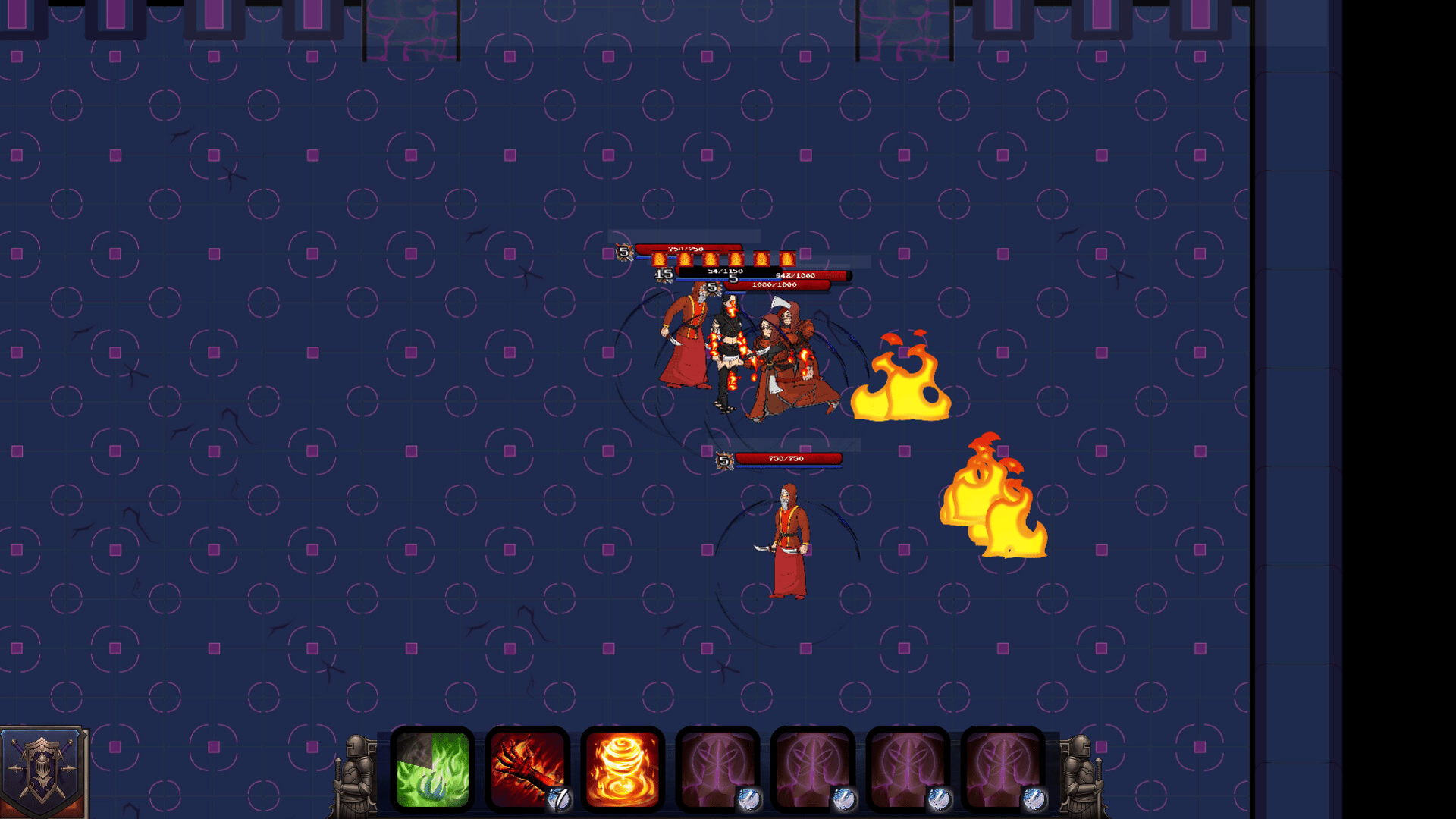Activate the green flame skill

pyautogui.click(x=432, y=769)
